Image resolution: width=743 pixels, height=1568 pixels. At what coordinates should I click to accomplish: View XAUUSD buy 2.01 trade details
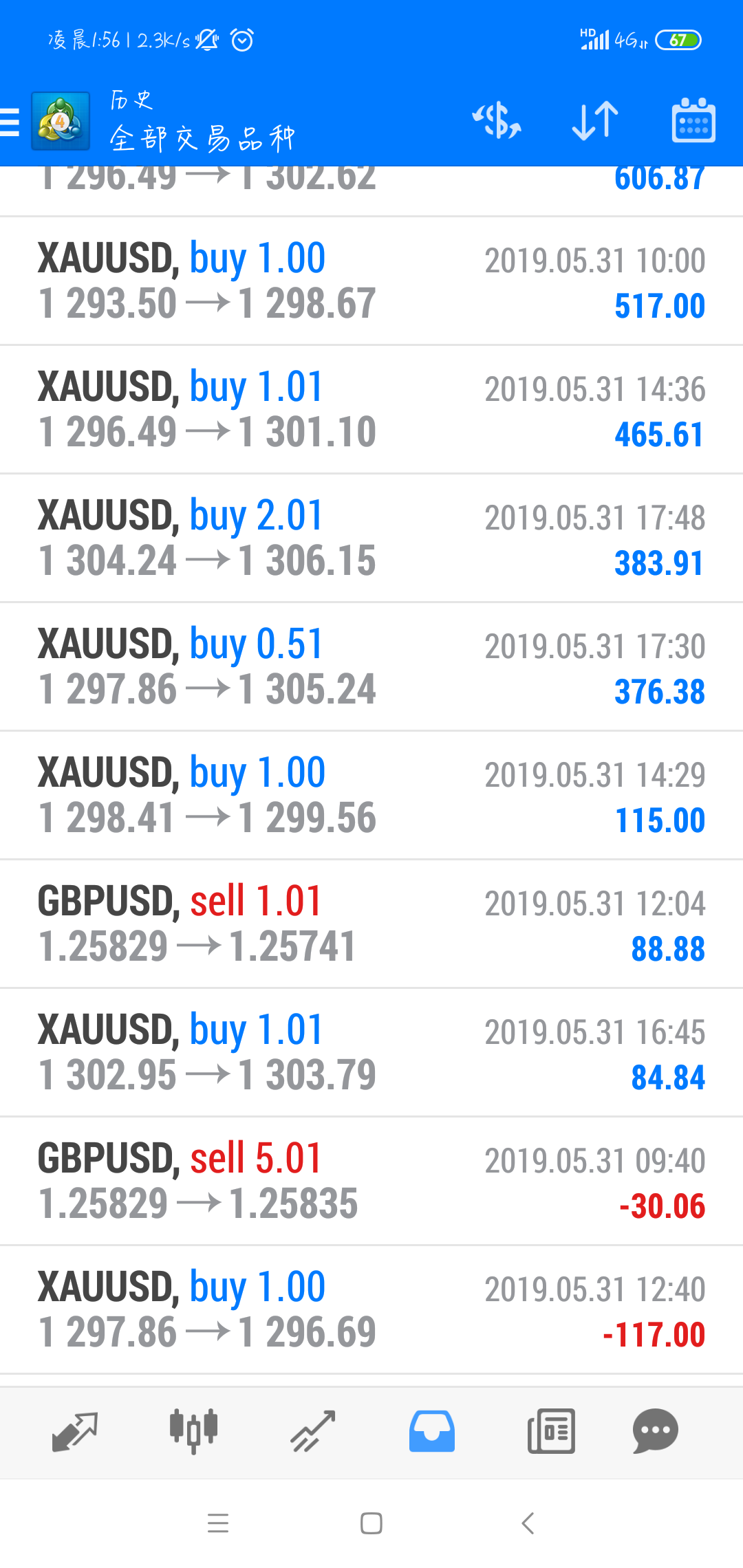pos(371,538)
